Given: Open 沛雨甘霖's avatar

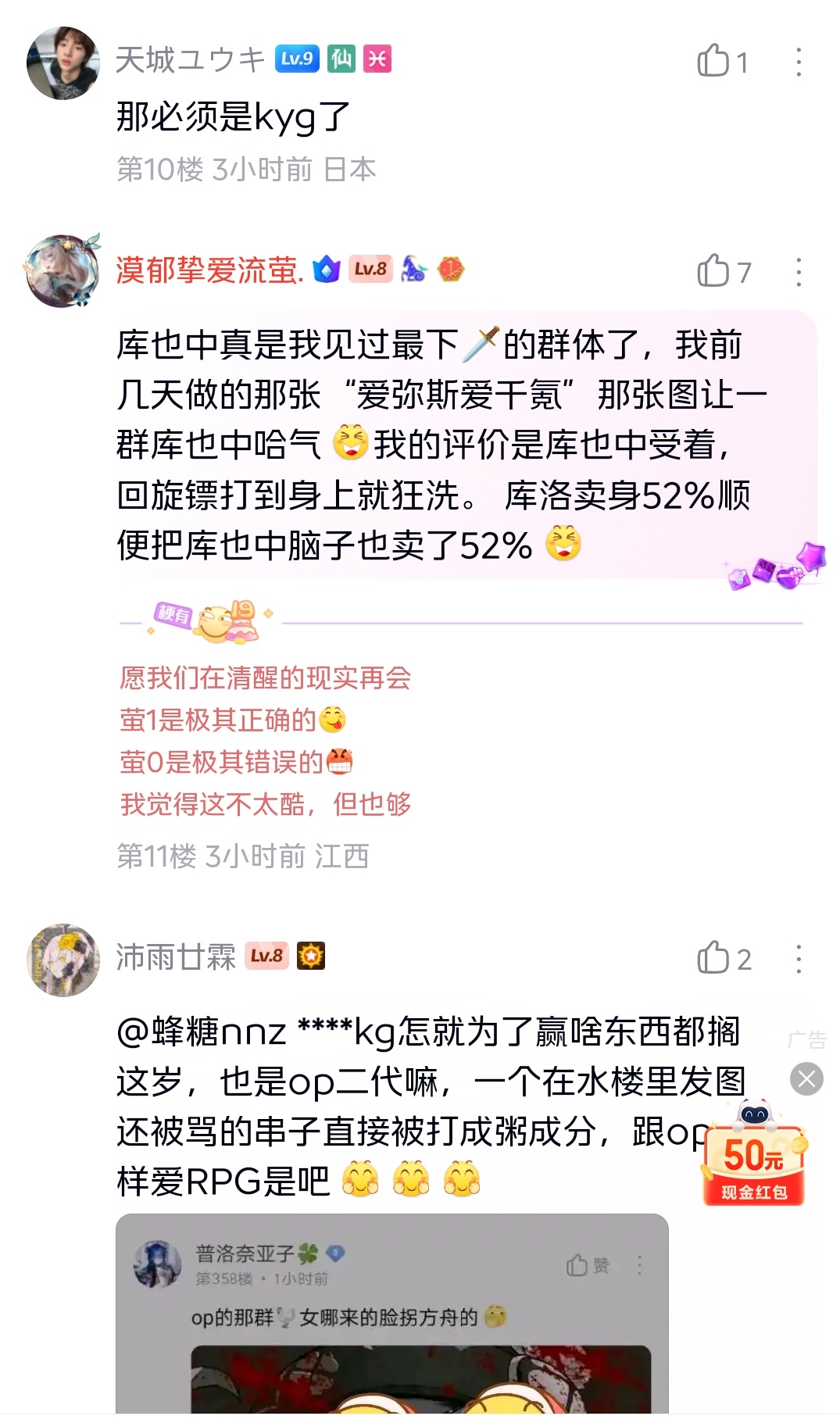Looking at the screenshot, I should (x=63, y=960).
